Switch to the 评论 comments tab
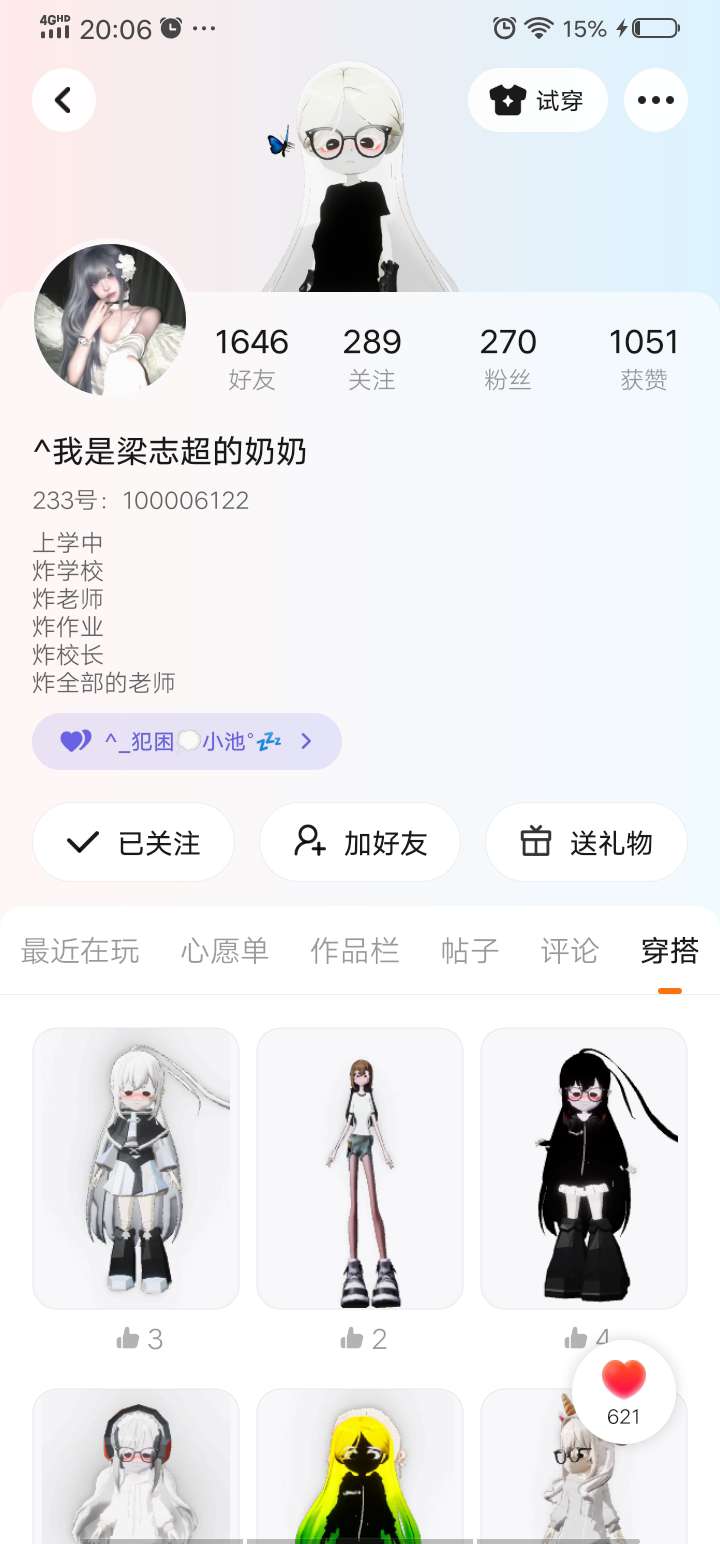The height and width of the screenshot is (1544, 720). pyautogui.click(x=569, y=950)
